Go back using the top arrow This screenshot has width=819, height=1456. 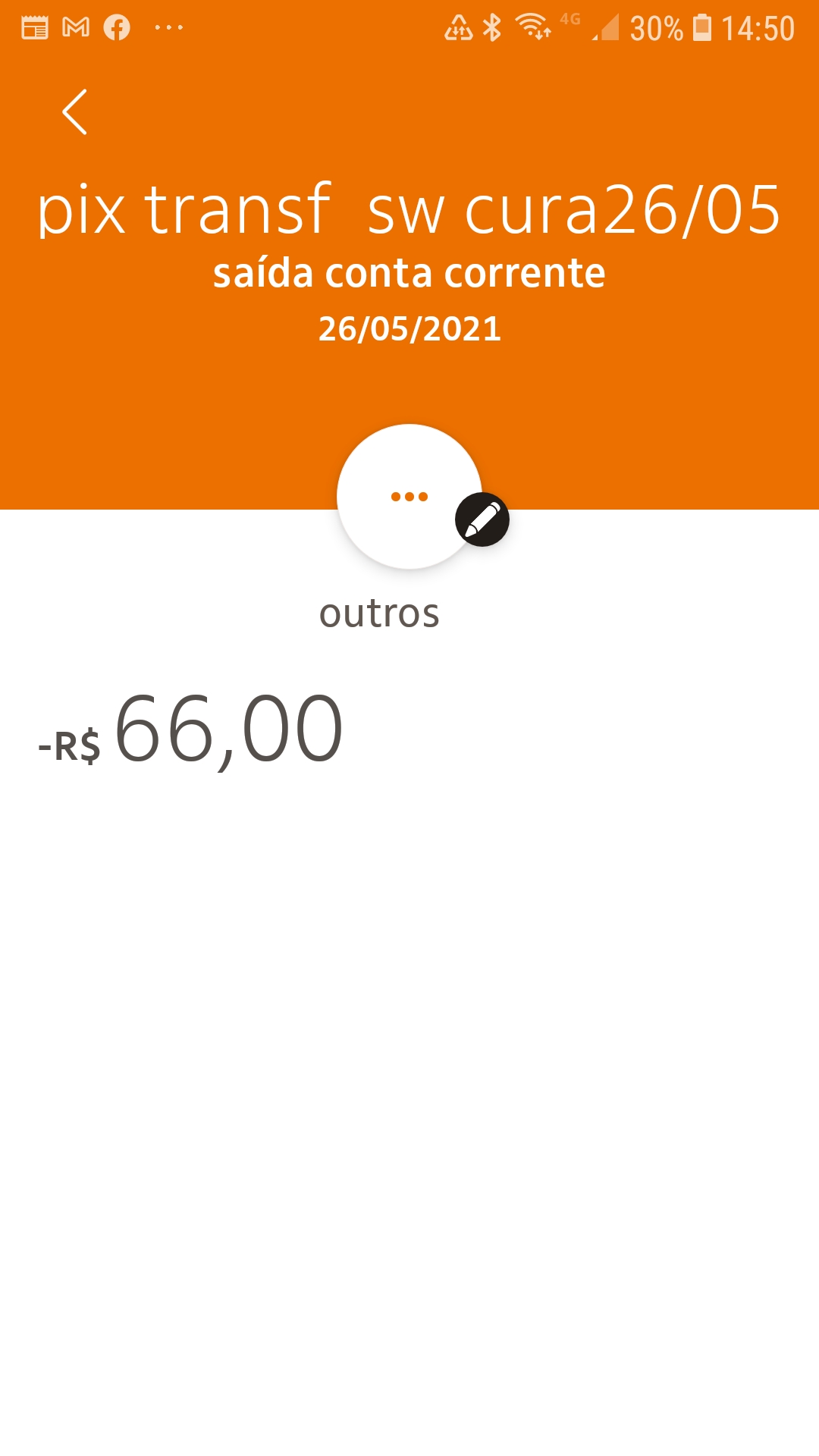click(x=74, y=112)
